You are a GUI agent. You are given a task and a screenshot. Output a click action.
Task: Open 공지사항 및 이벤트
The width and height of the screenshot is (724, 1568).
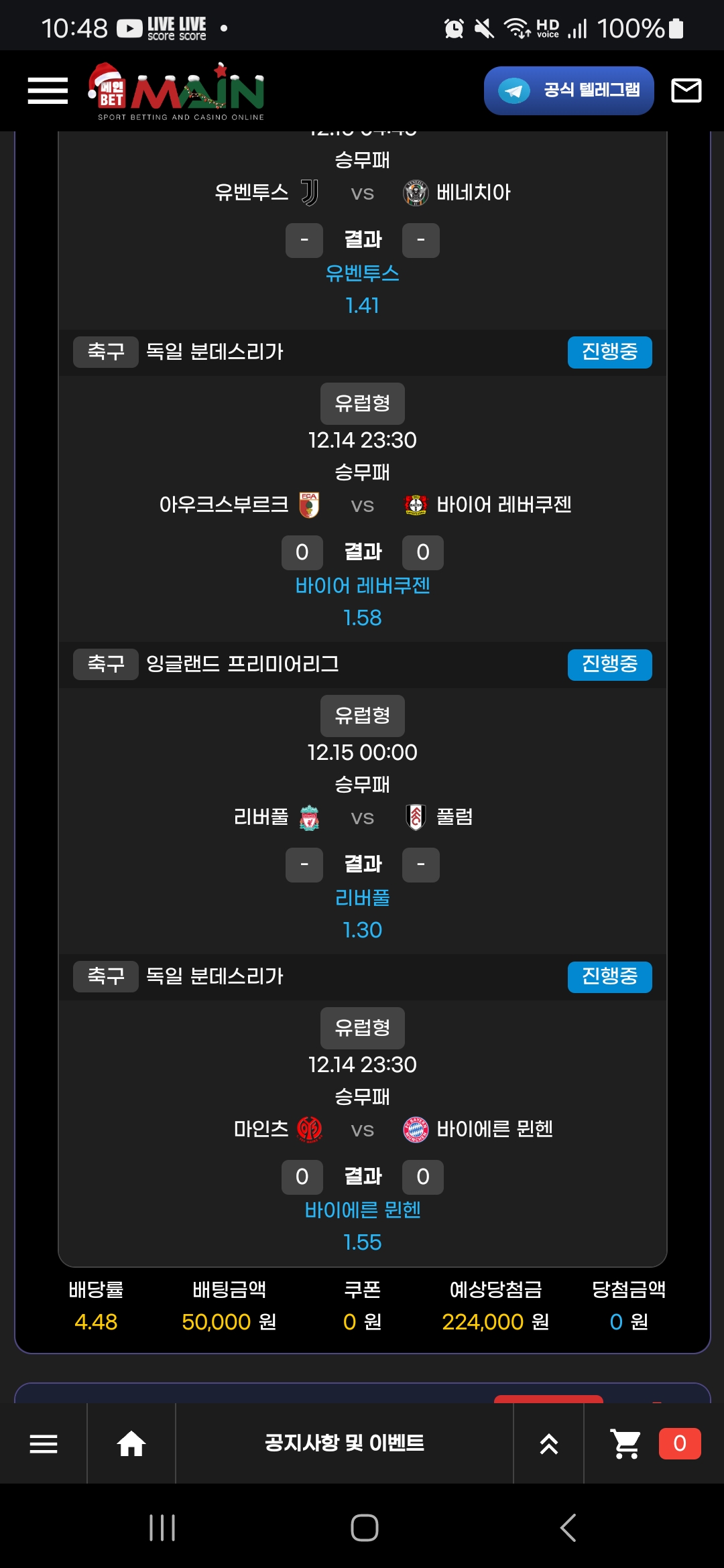click(344, 1443)
